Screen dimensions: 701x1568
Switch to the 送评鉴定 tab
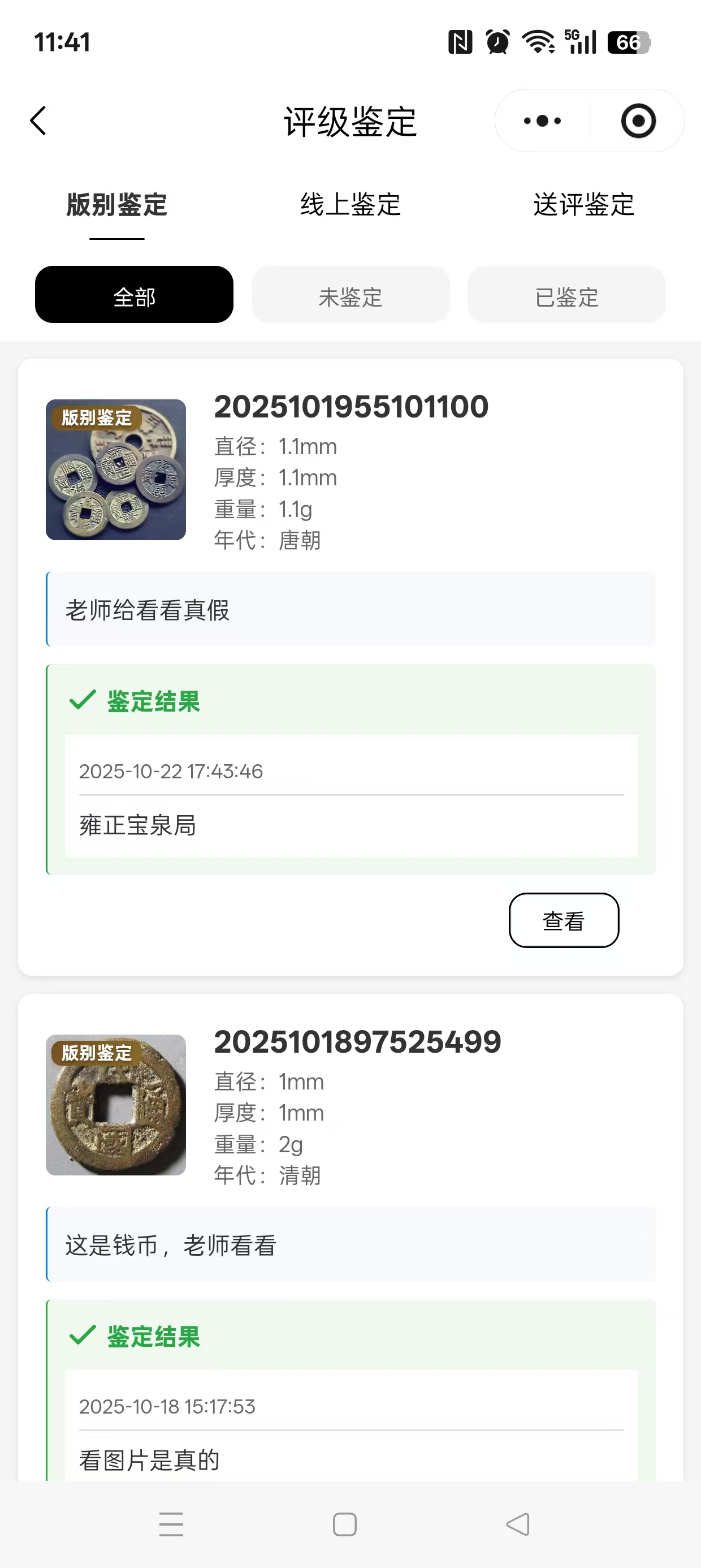[x=582, y=206]
